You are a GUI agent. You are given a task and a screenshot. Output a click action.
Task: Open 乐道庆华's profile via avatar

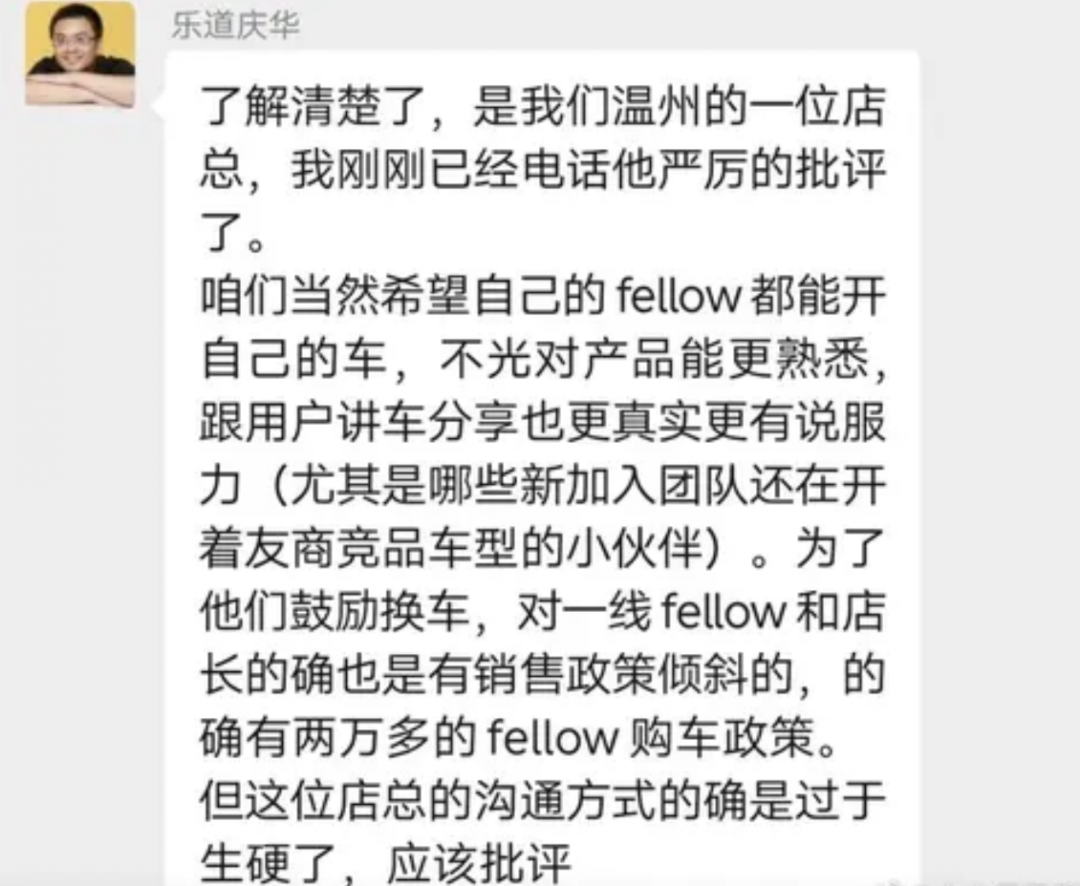[80, 55]
